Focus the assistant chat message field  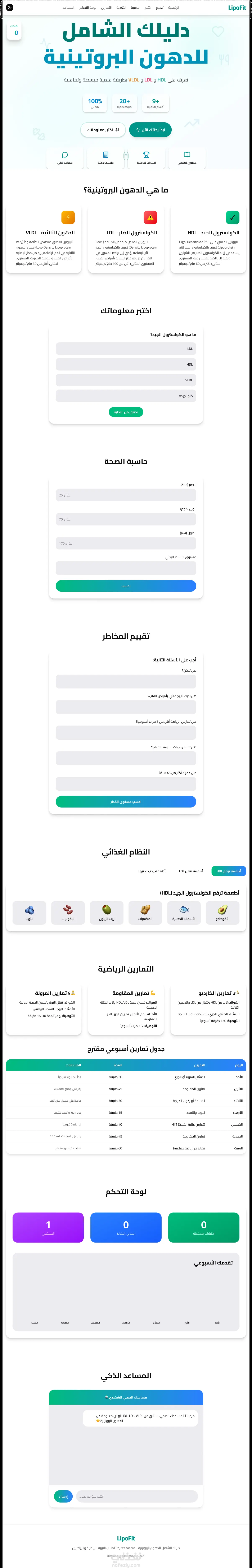click(137, 1496)
